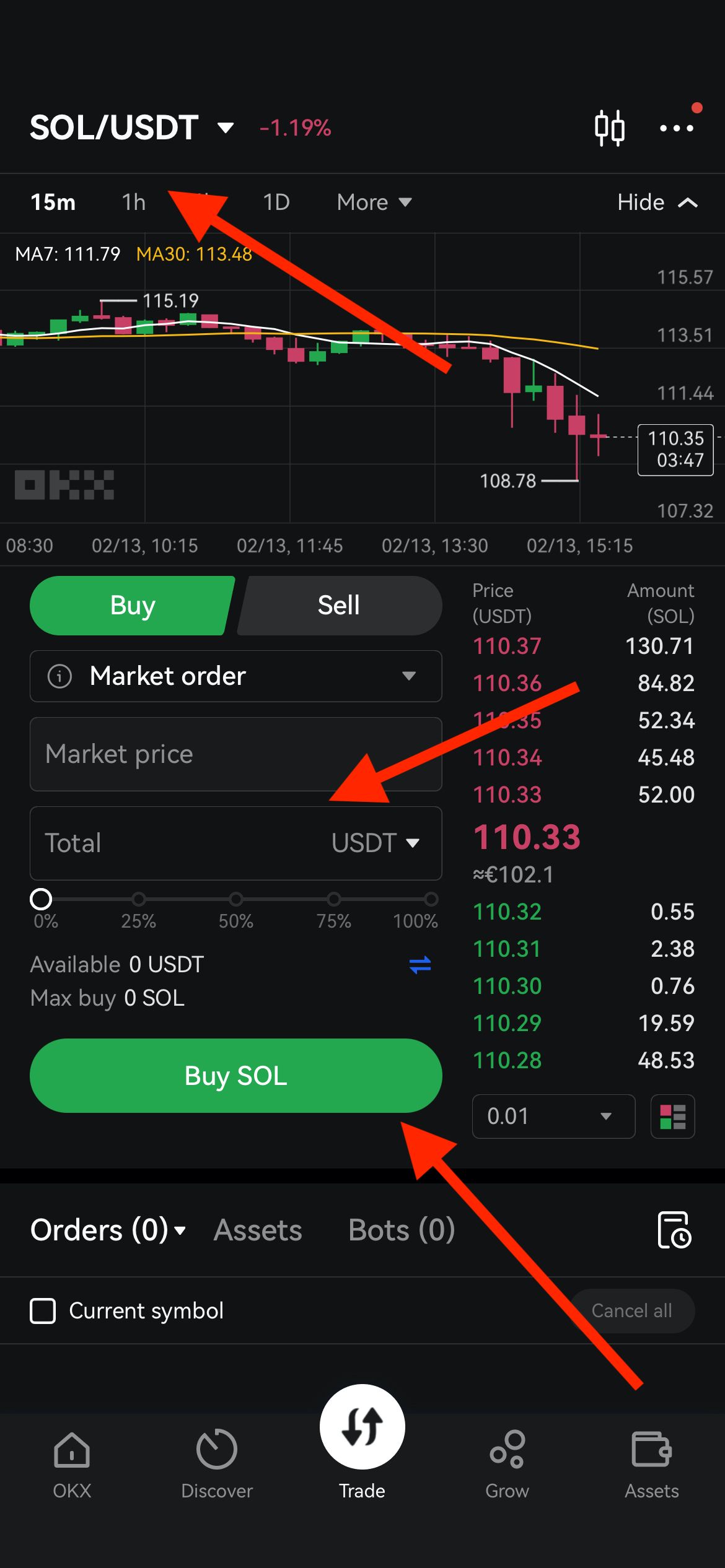Open the SOL/USDT pair selector
Viewport: 725px width, 1568px height.
(x=131, y=128)
